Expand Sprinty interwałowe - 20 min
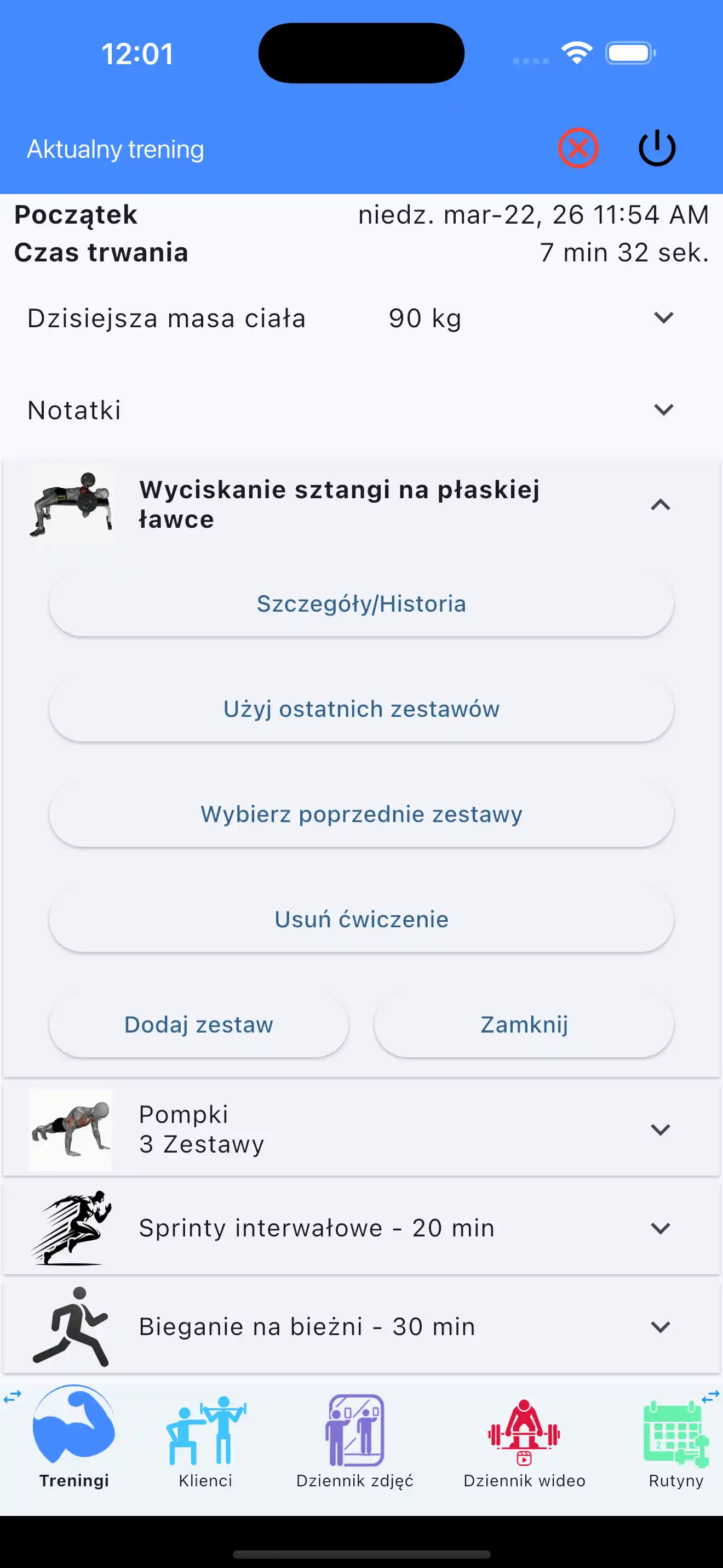The image size is (723, 1568). 662,1228
